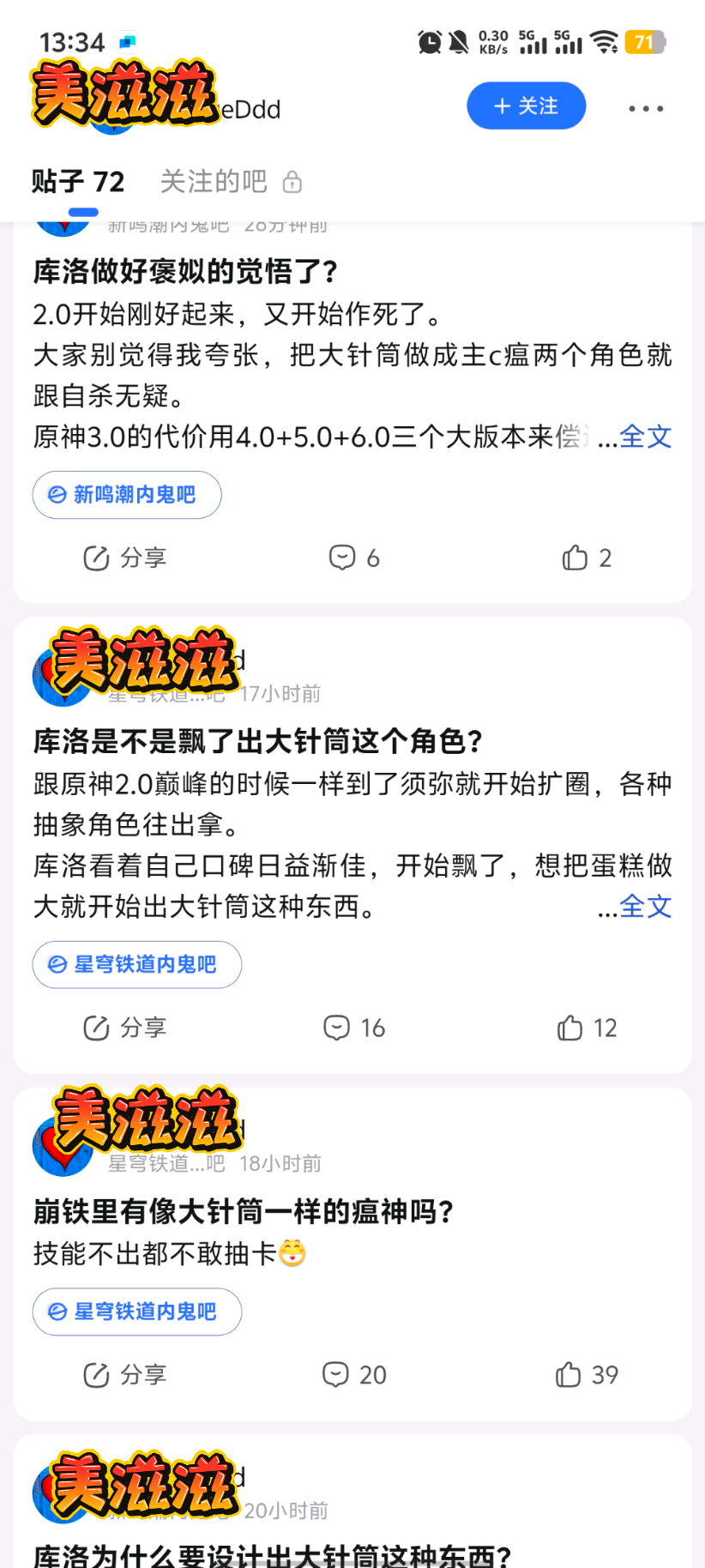705x1568 pixels.
Task: Switch to the 贴子 72 tab
Action: pyautogui.click(x=78, y=182)
